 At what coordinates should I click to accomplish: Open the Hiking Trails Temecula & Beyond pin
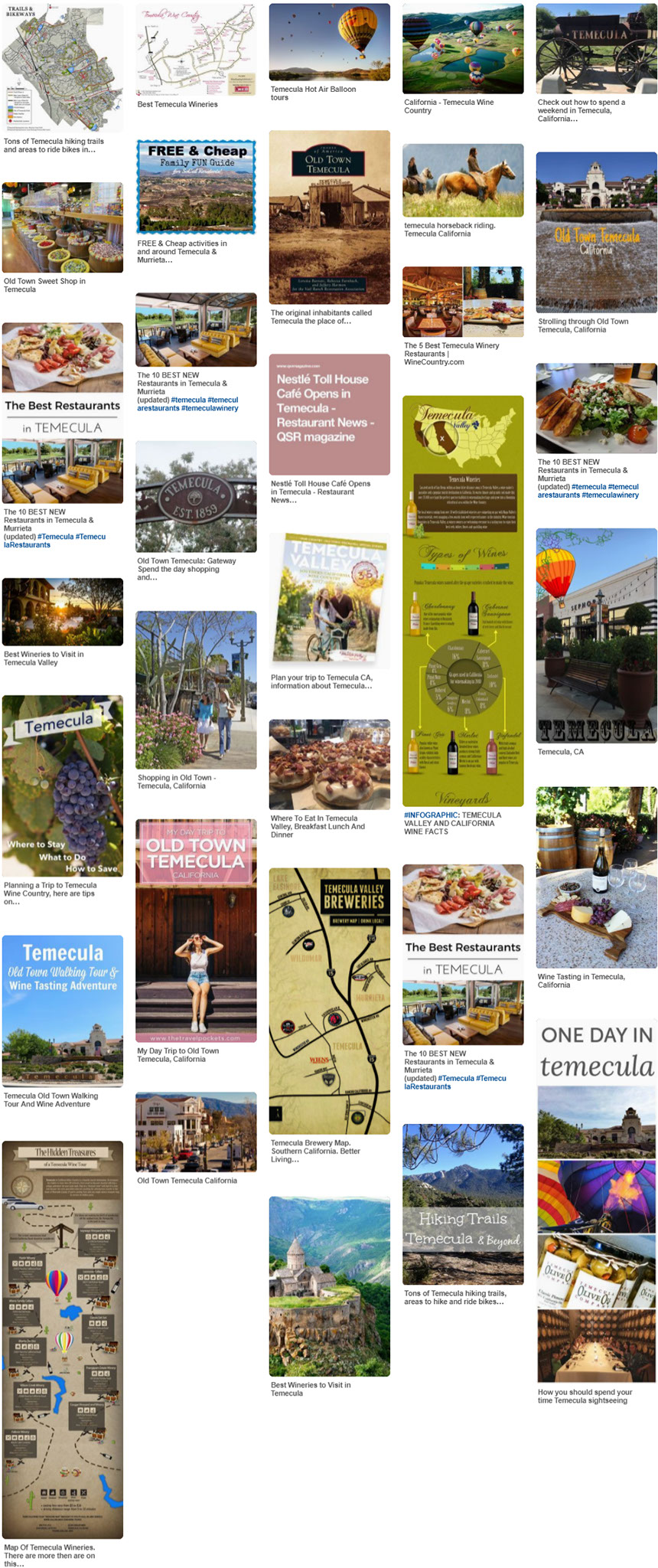click(x=463, y=1204)
